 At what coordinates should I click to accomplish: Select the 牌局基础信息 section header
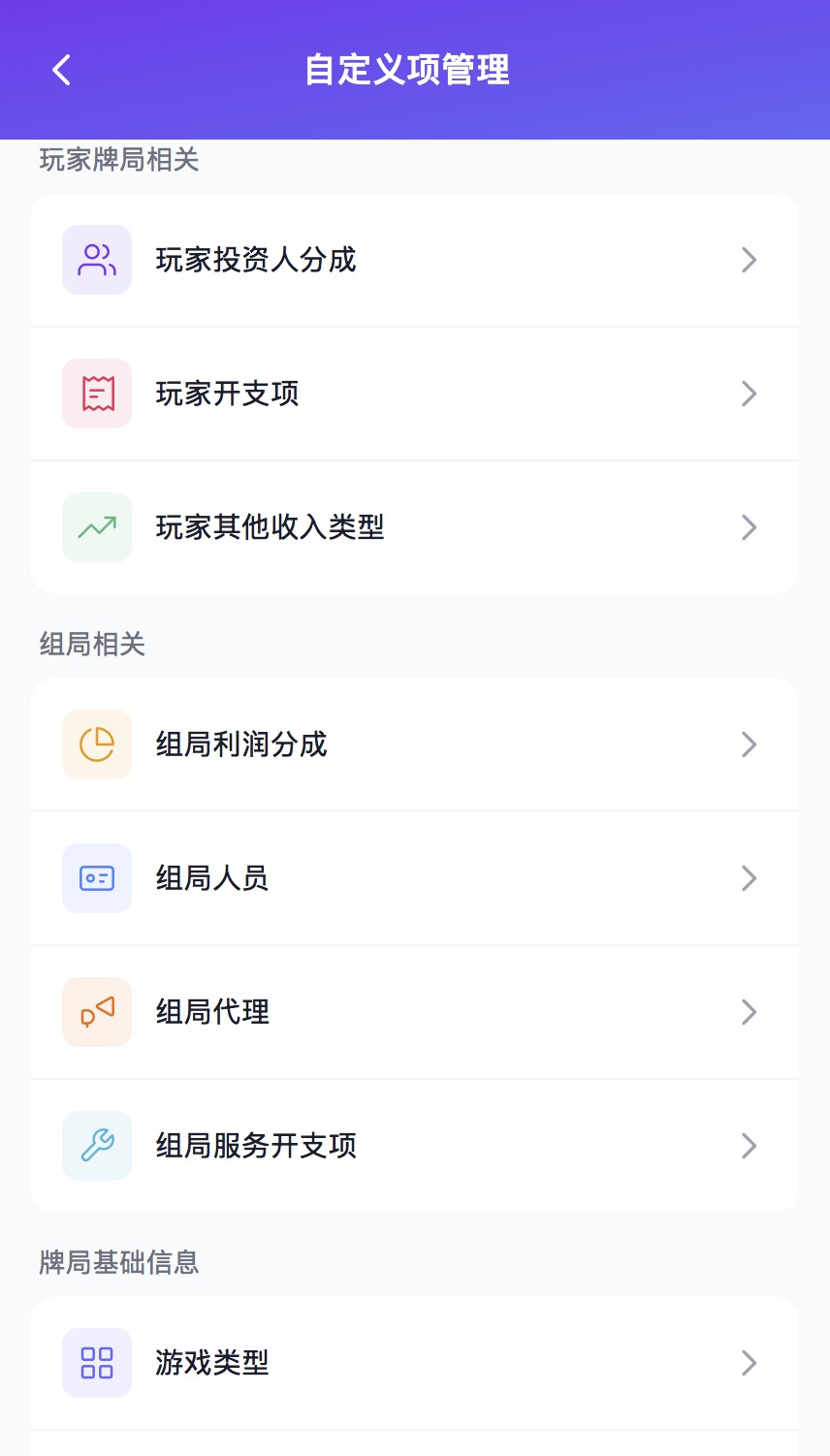pyautogui.click(x=118, y=1262)
